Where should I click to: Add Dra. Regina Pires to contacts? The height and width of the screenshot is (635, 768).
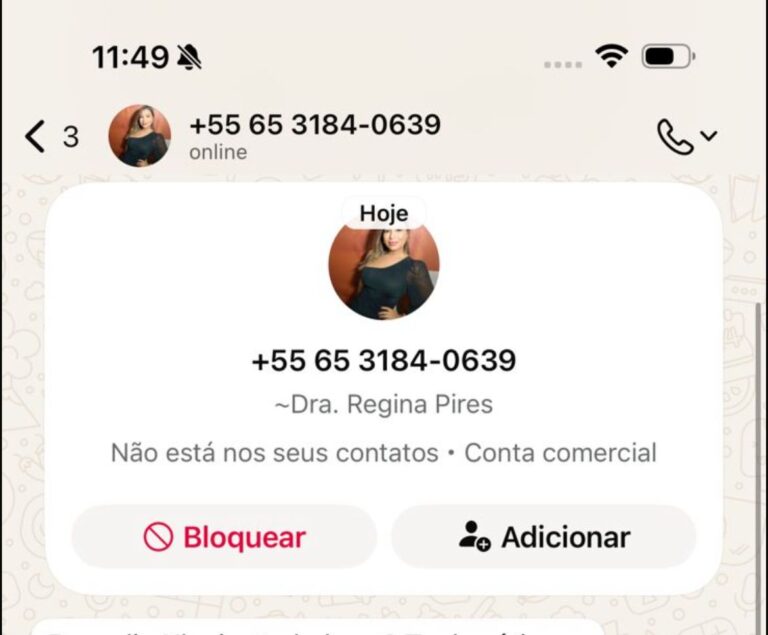[x=543, y=537]
